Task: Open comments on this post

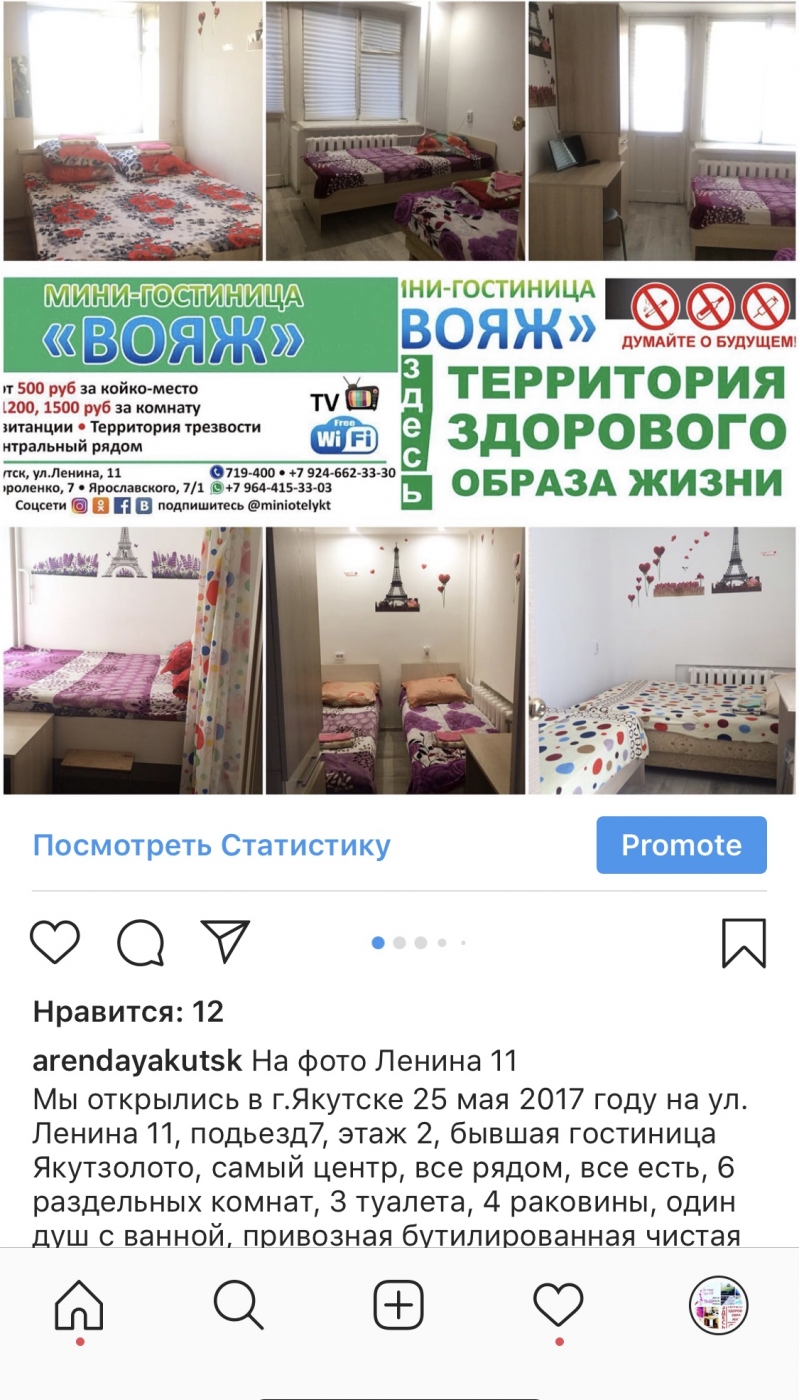Action: [x=140, y=943]
